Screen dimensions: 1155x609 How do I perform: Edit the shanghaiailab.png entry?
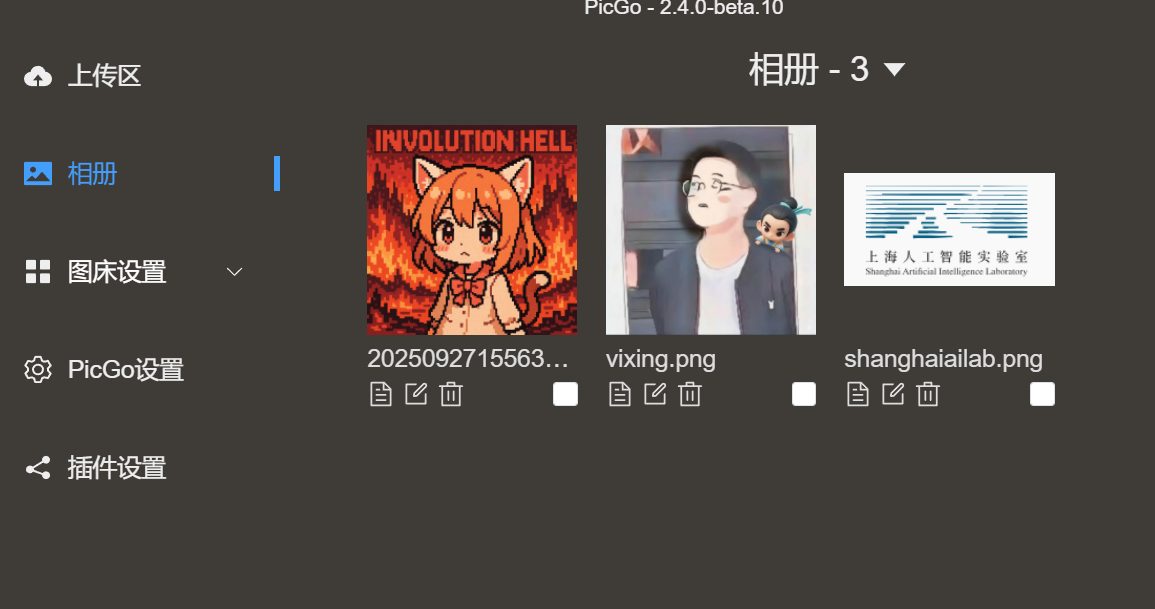[893, 394]
